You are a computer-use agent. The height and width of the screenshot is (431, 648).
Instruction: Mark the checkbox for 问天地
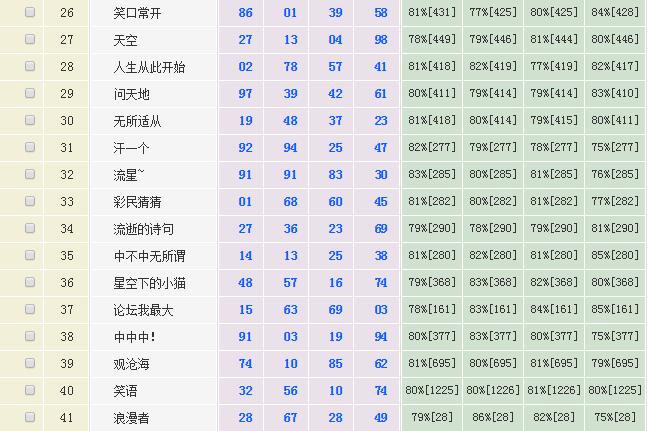(30, 93)
